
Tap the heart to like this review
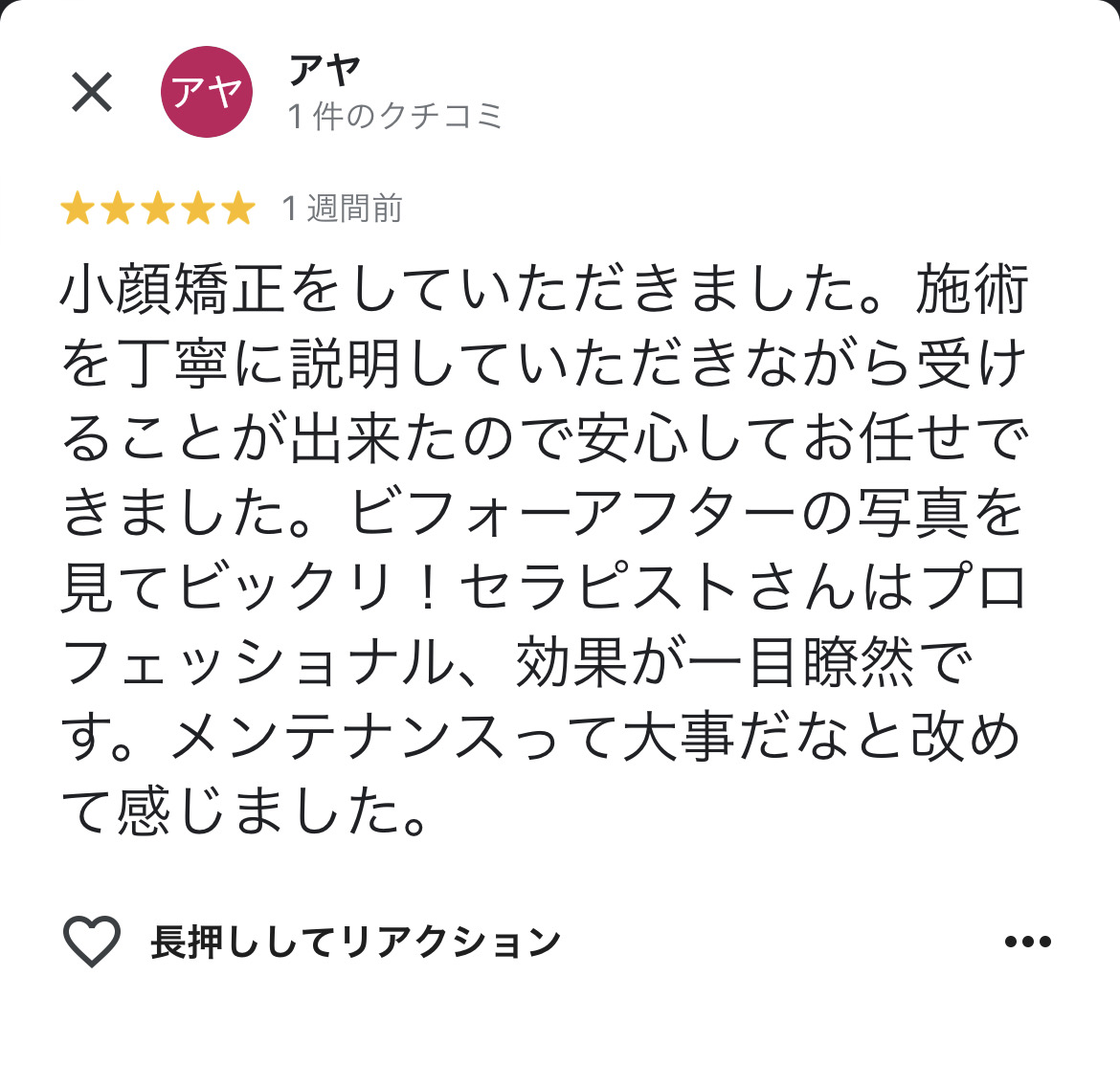(91, 942)
